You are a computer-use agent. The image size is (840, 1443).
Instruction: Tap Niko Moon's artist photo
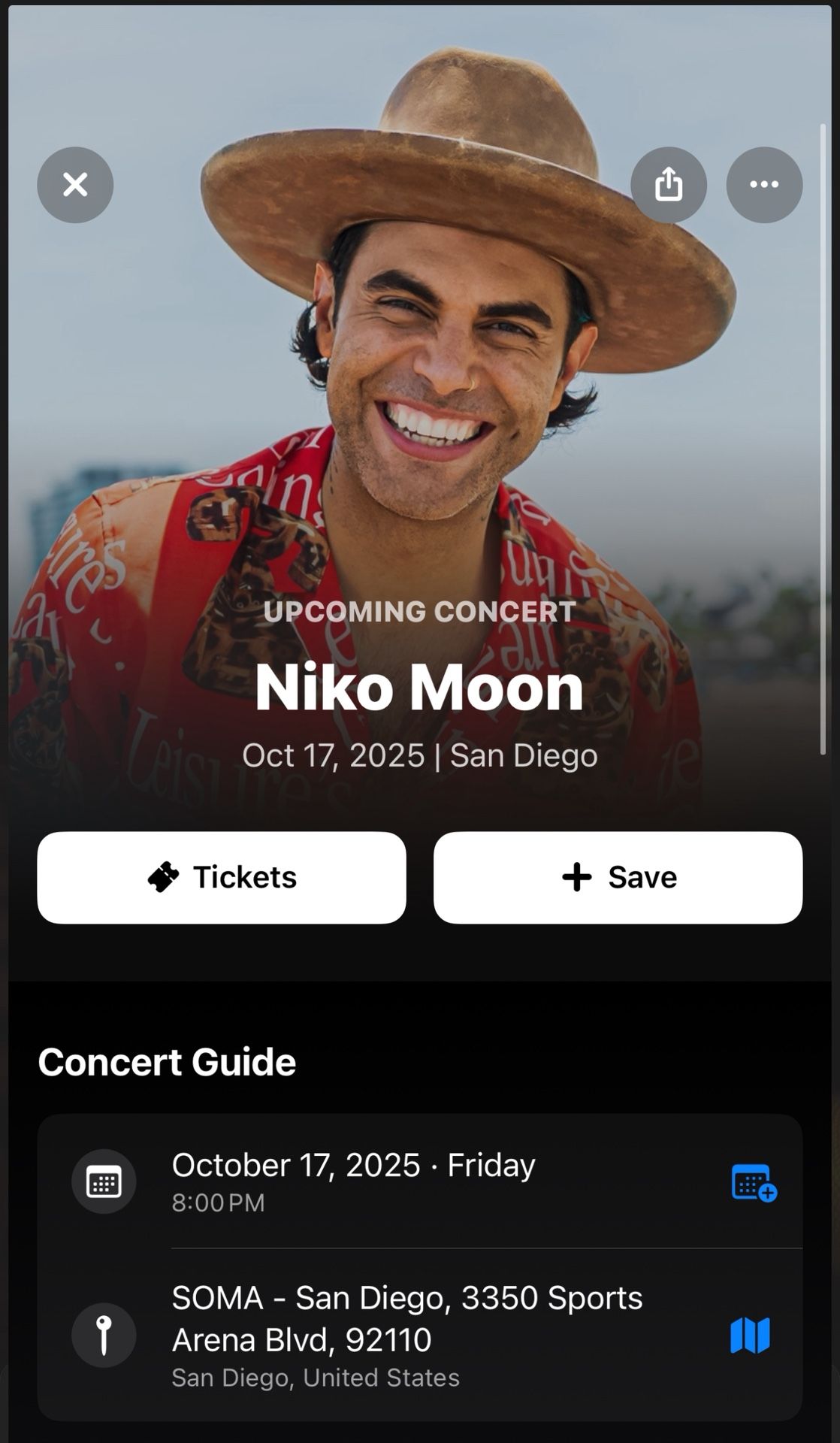(420, 338)
